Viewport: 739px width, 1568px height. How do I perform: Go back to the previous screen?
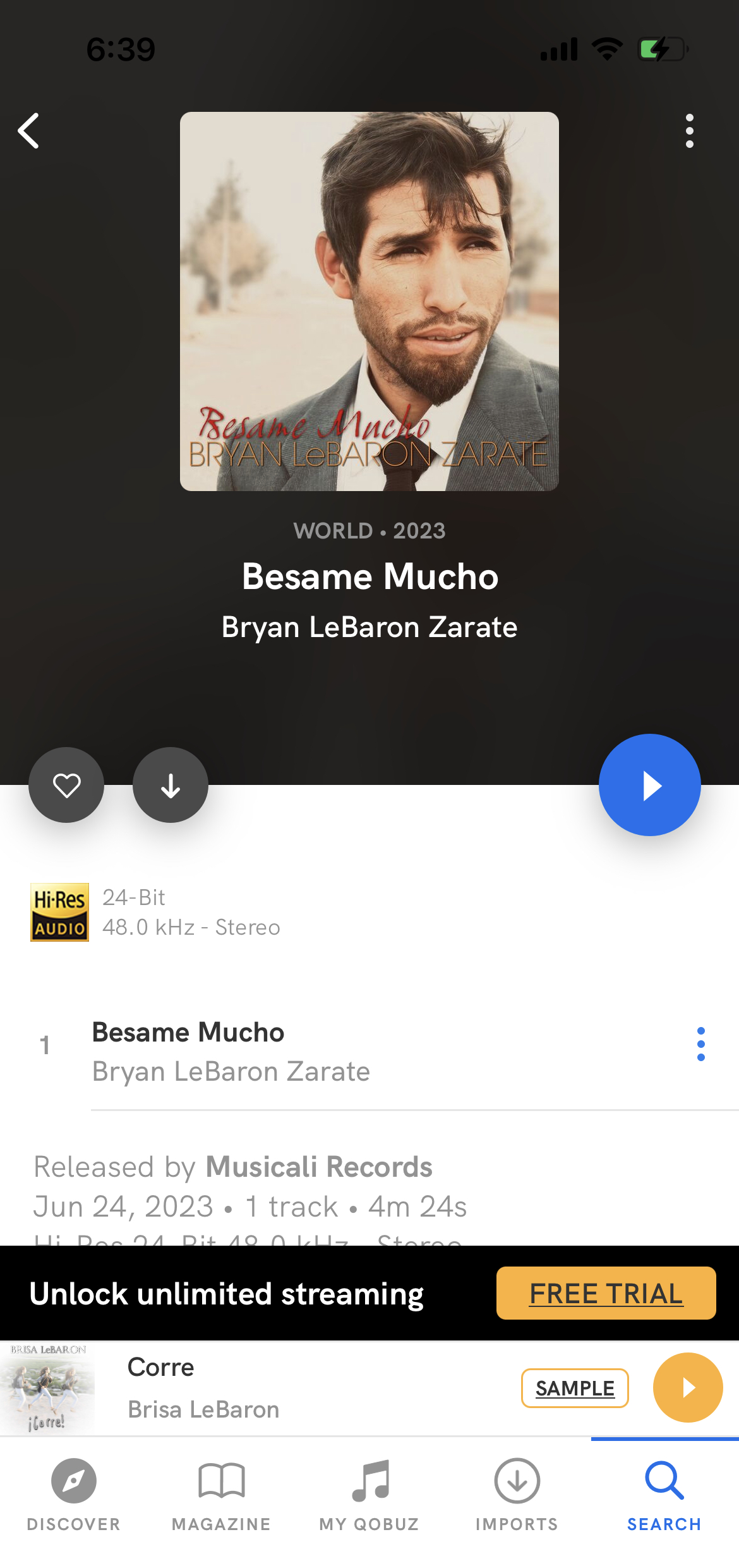click(x=29, y=131)
